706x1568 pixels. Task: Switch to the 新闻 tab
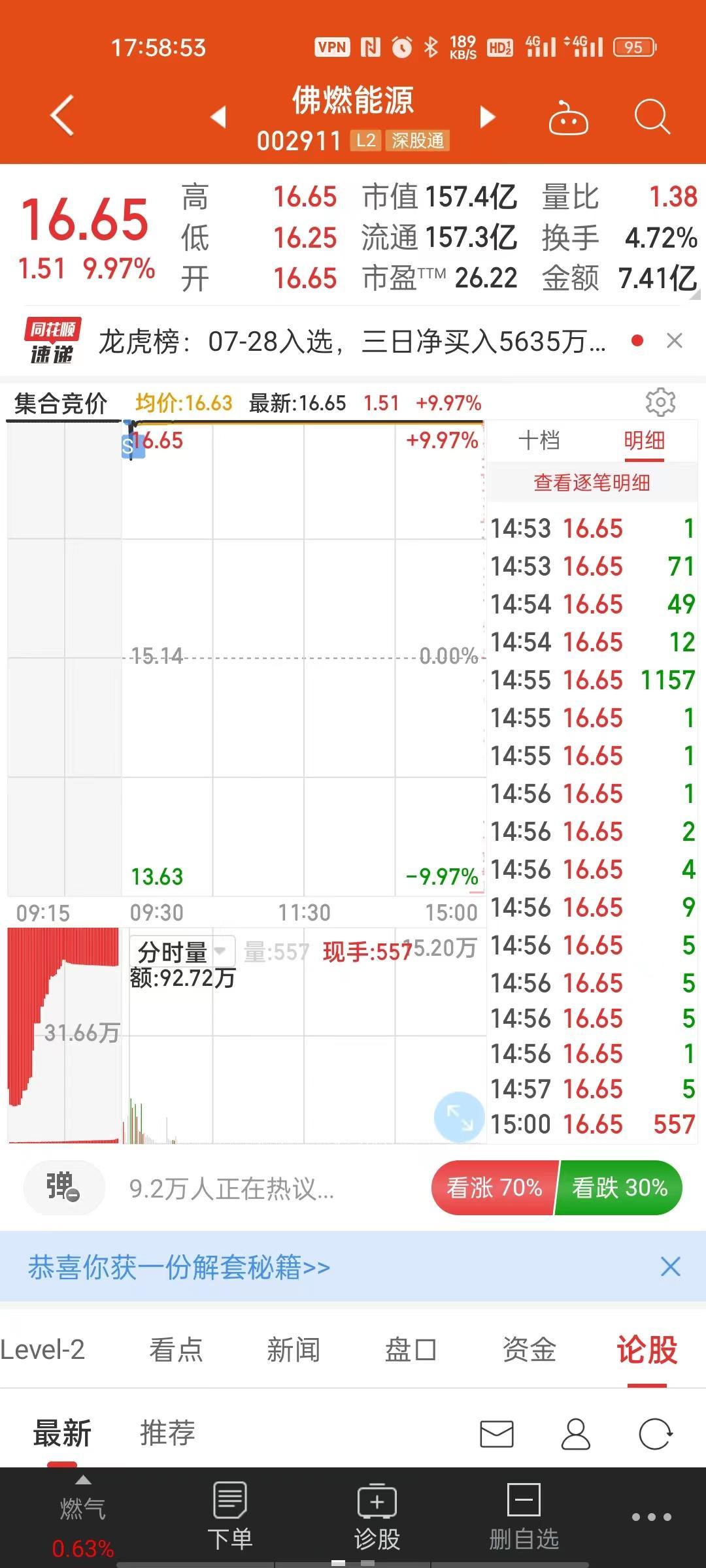click(x=294, y=1349)
